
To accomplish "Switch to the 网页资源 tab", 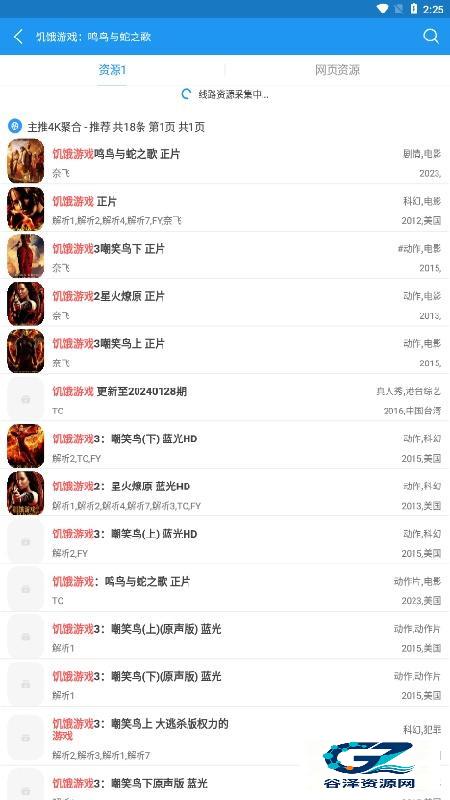I will tap(337, 70).
